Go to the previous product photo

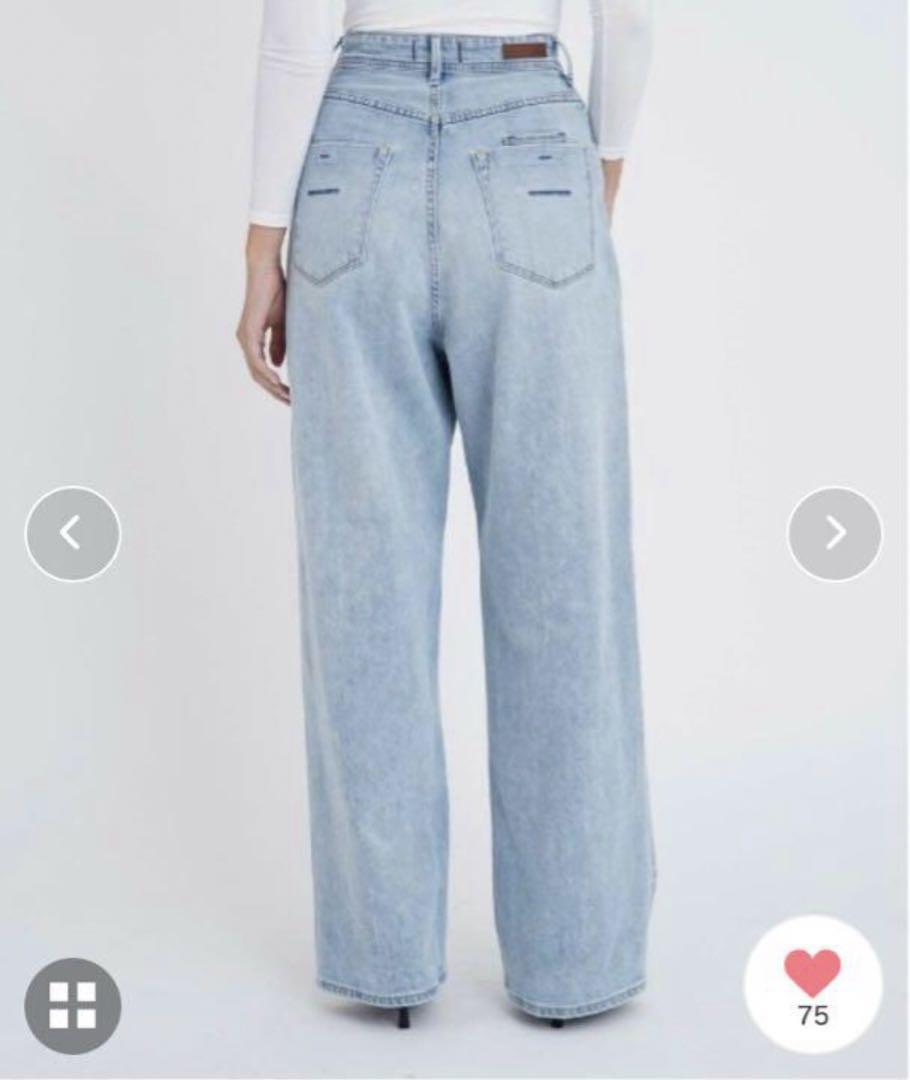click(x=72, y=534)
